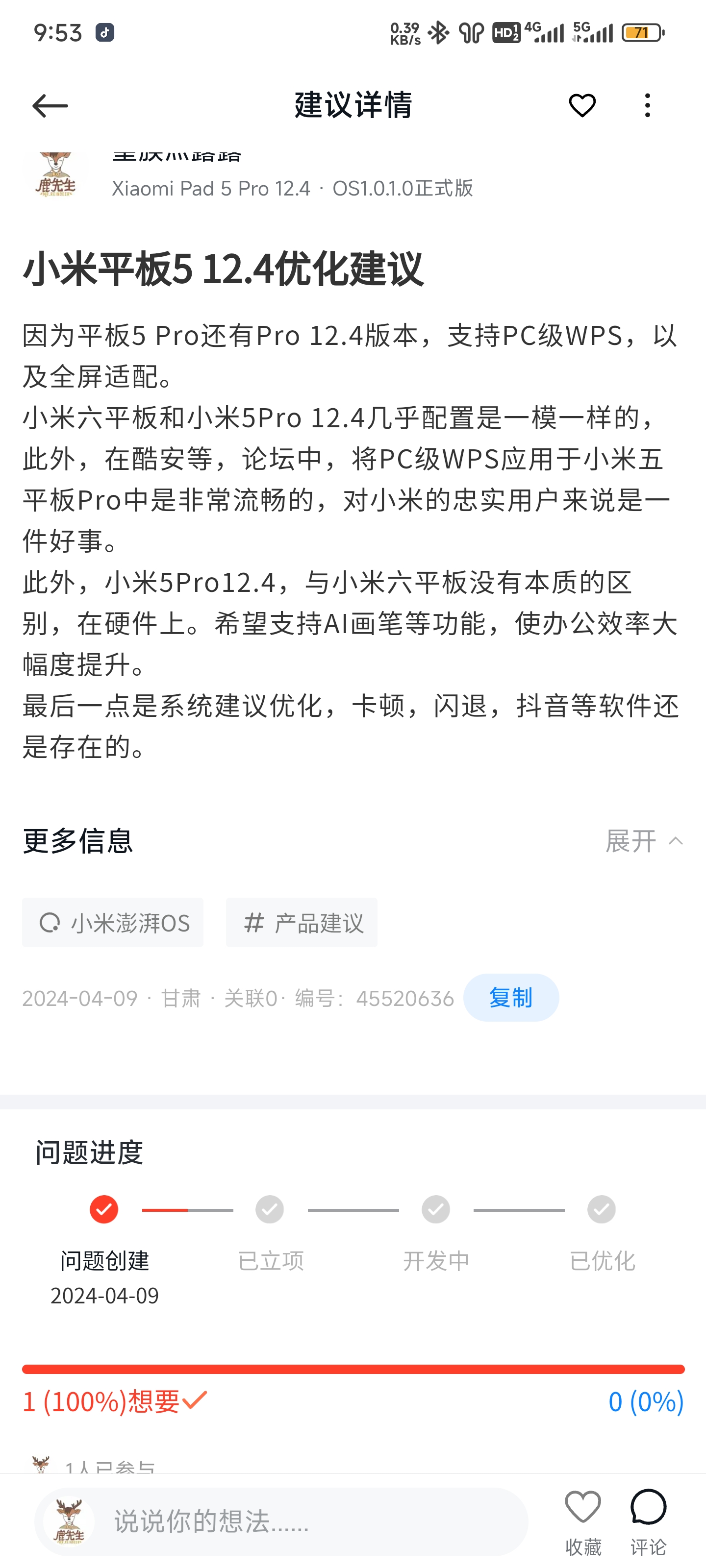Open the 小米澎湃OS tag chip
This screenshot has height=1568, width=706.
(x=113, y=922)
